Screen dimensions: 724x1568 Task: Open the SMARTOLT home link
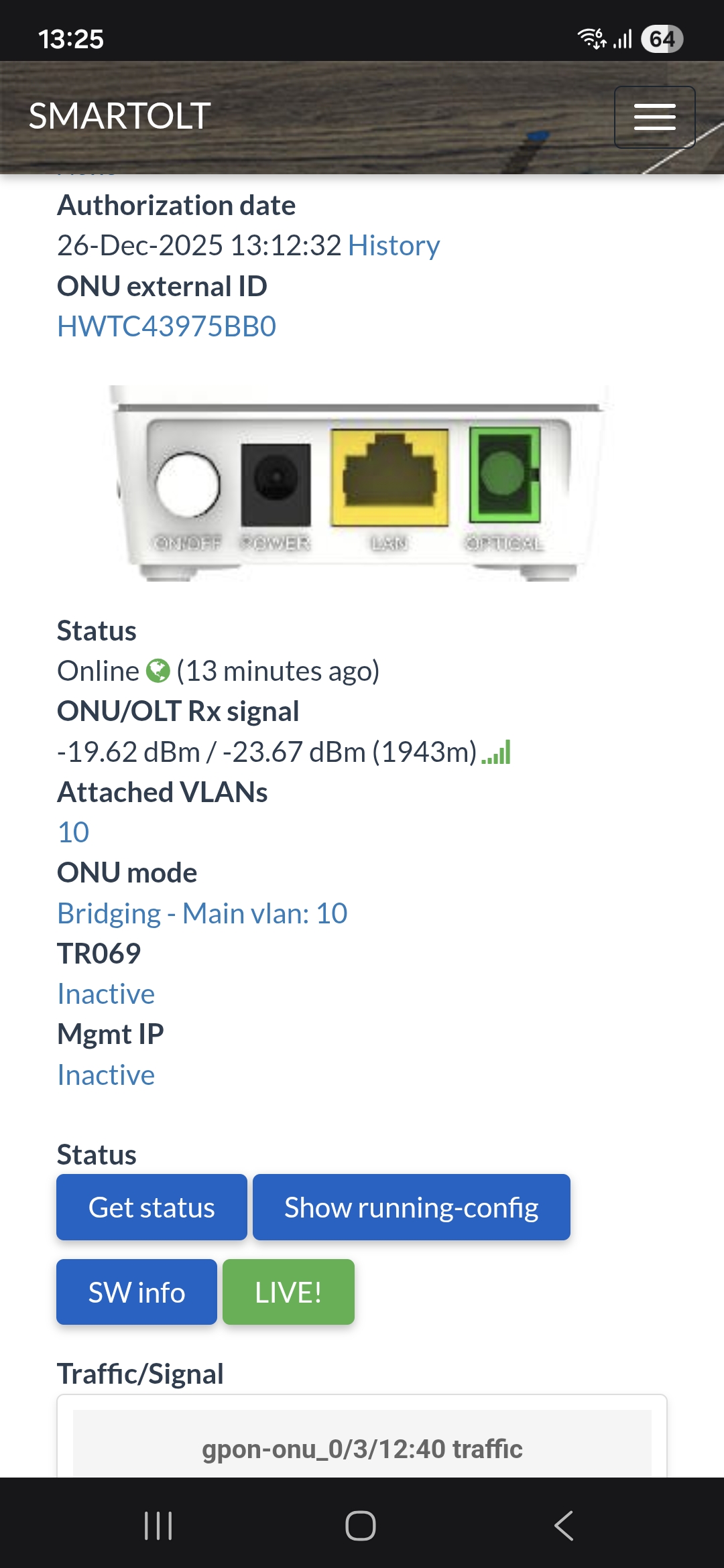point(120,116)
